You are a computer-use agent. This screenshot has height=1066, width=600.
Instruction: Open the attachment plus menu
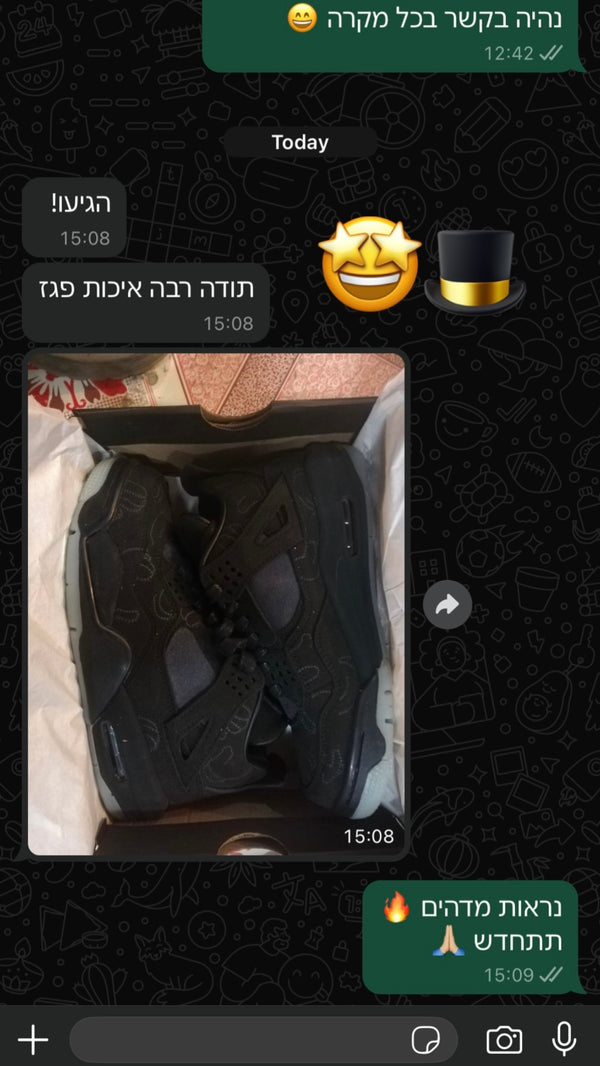point(33,1039)
